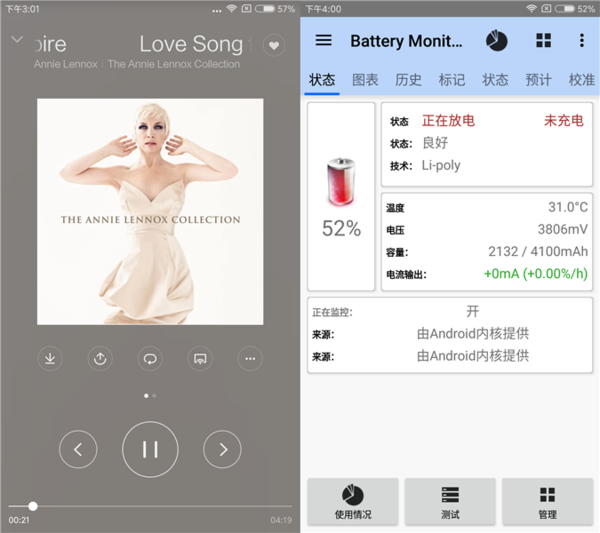600x533 pixels.
Task: Pause the playing Love Song
Action: (x=150, y=449)
